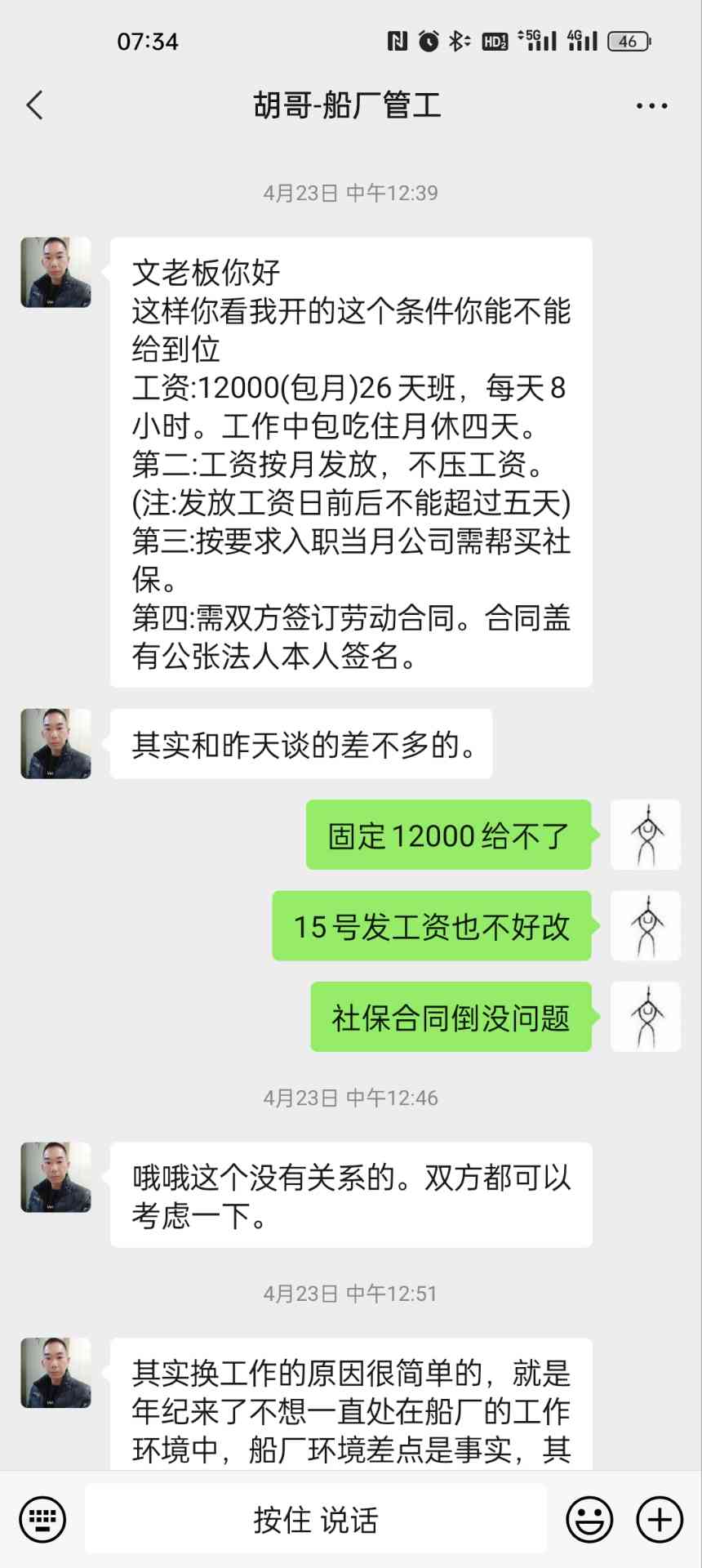Screen dimensions: 702x1568
Task: Go back to the chat list
Action: click(34, 105)
